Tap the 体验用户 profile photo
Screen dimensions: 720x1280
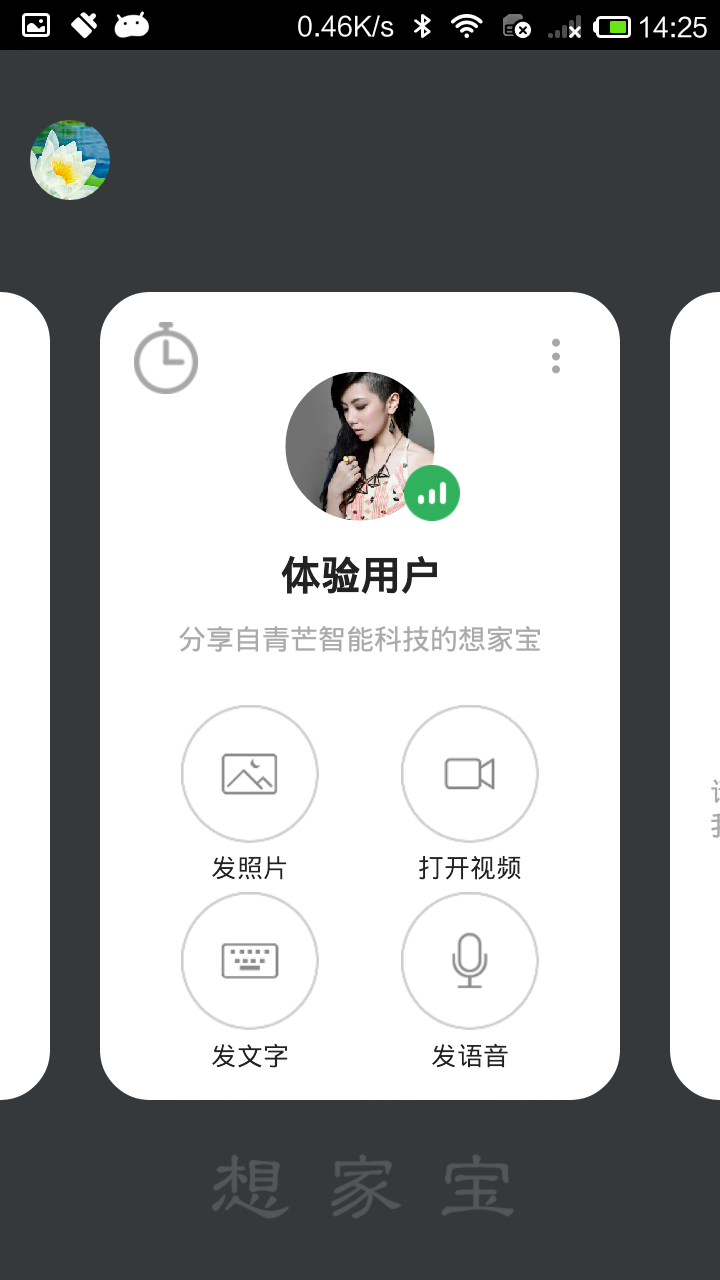click(360, 446)
